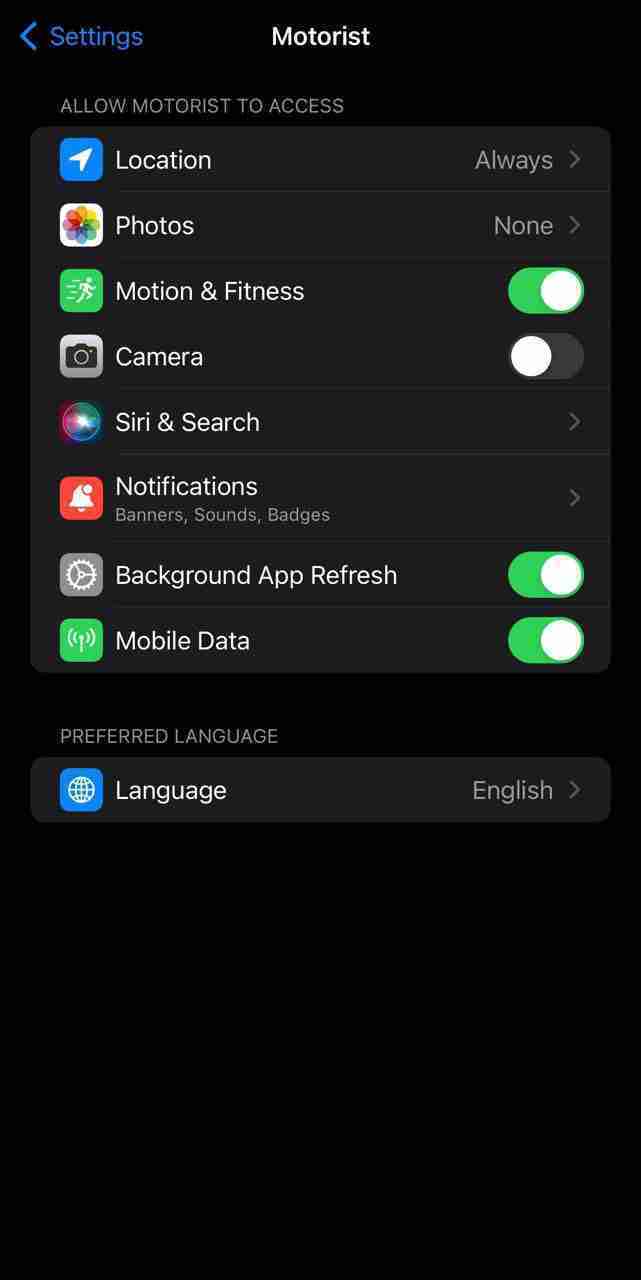The image size is (641, 1280).
Task: Turn off Motion & Fitness access
Action: click(545, 291)
